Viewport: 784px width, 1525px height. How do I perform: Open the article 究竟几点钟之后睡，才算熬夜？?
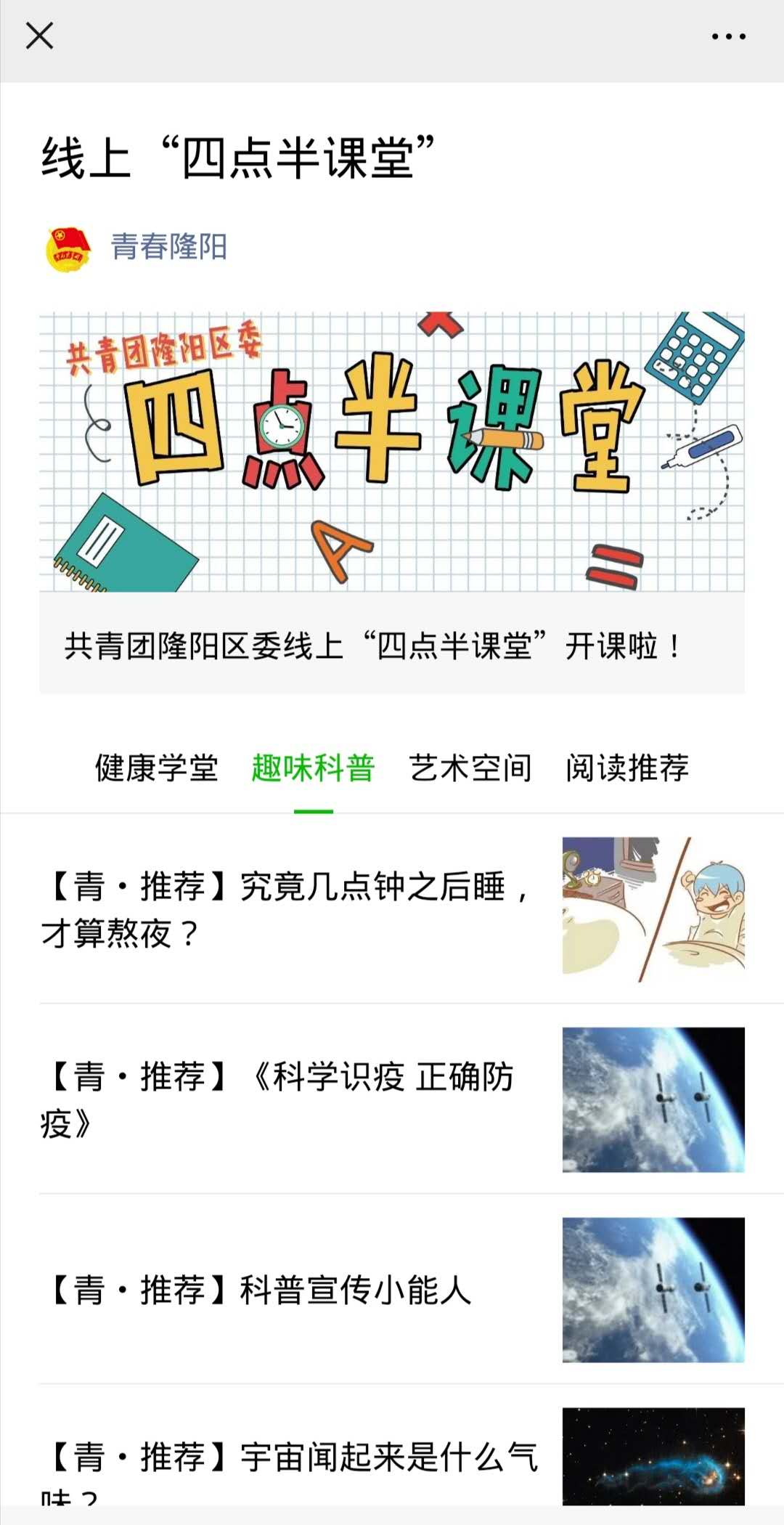coord(290,909)
